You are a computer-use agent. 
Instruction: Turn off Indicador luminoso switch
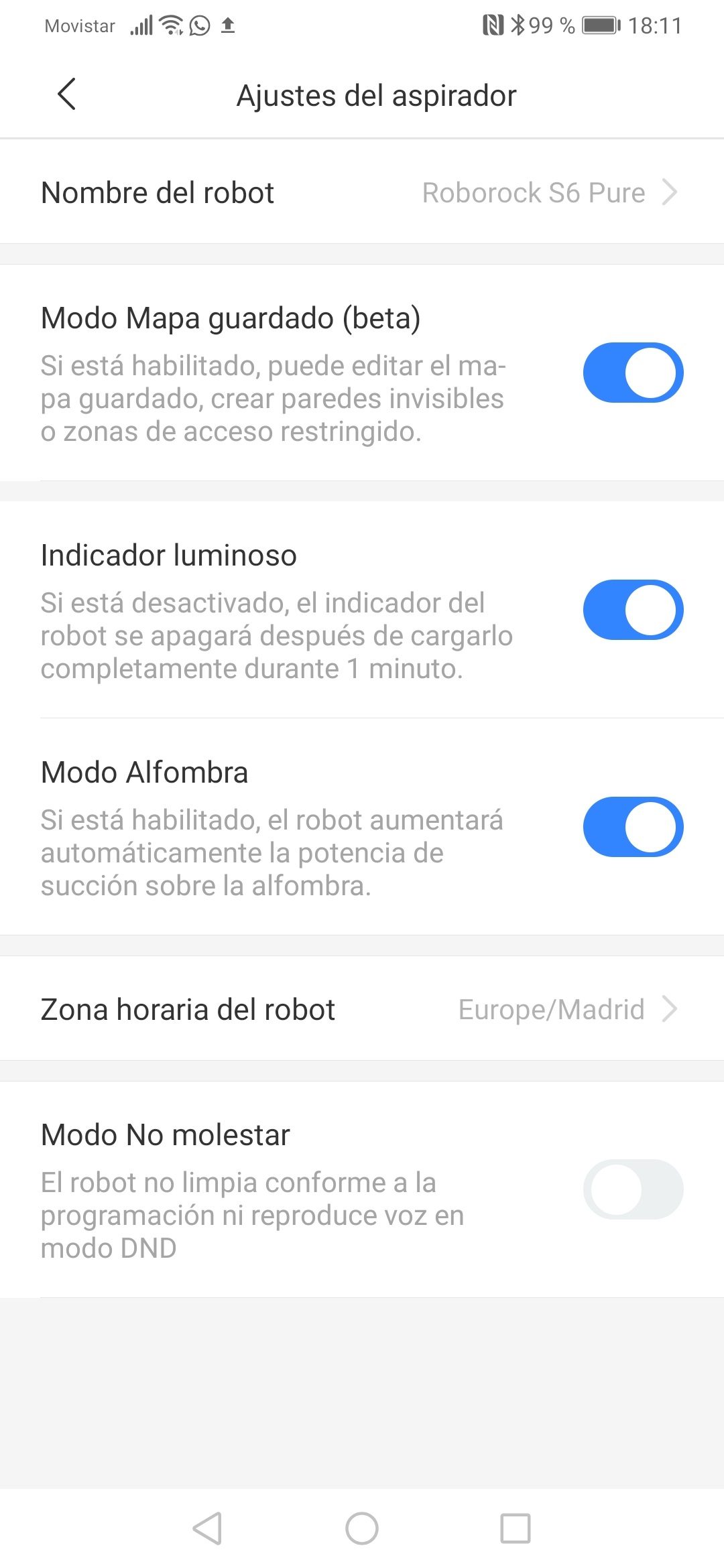632,610
